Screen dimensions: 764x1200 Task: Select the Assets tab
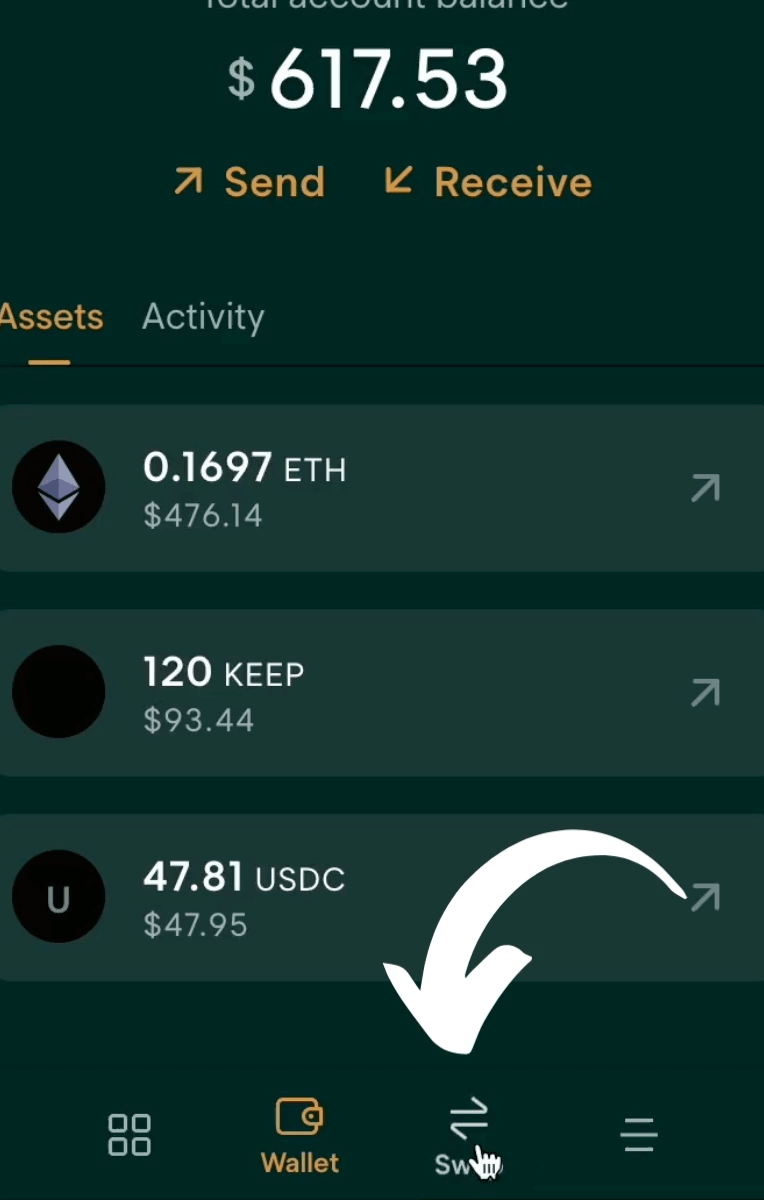[x=50, y=317]
